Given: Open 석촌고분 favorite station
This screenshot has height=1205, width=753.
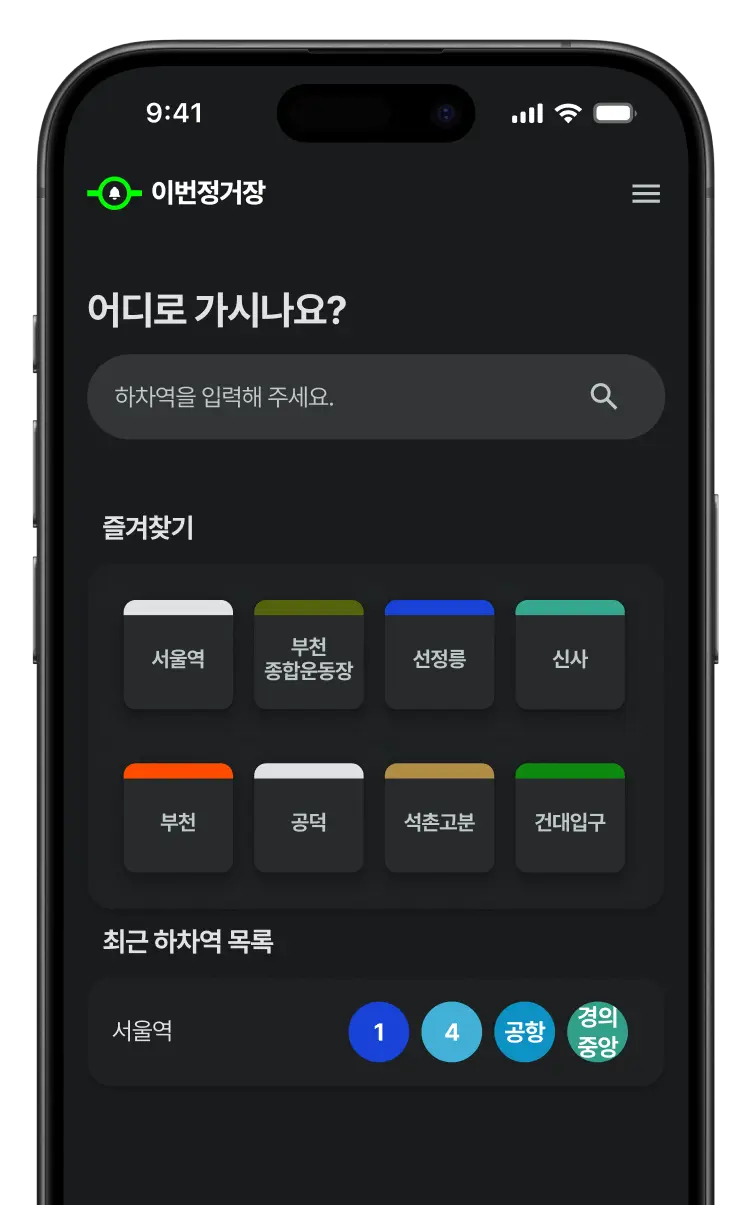Looking at the screenshot, I should [439, 820].
